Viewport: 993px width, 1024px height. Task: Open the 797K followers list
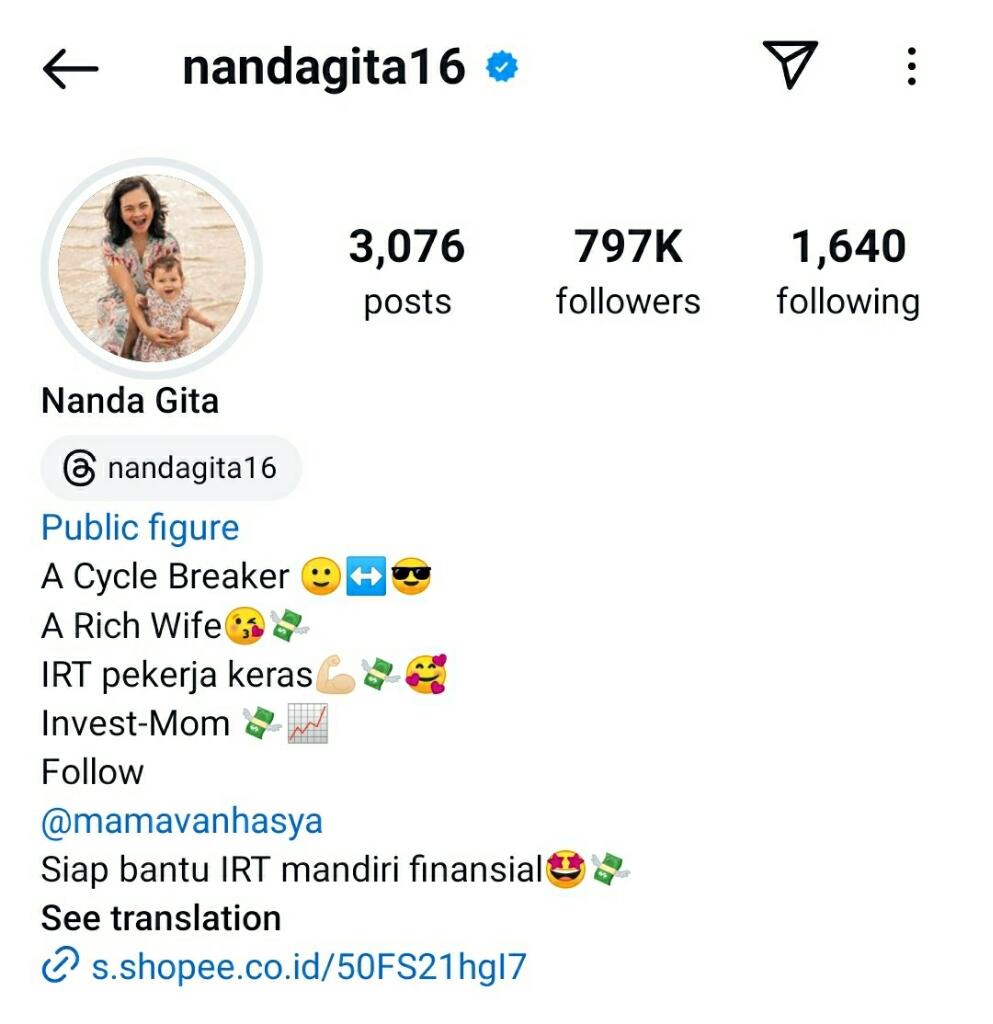pyautogui.click(x=628, y=271)
